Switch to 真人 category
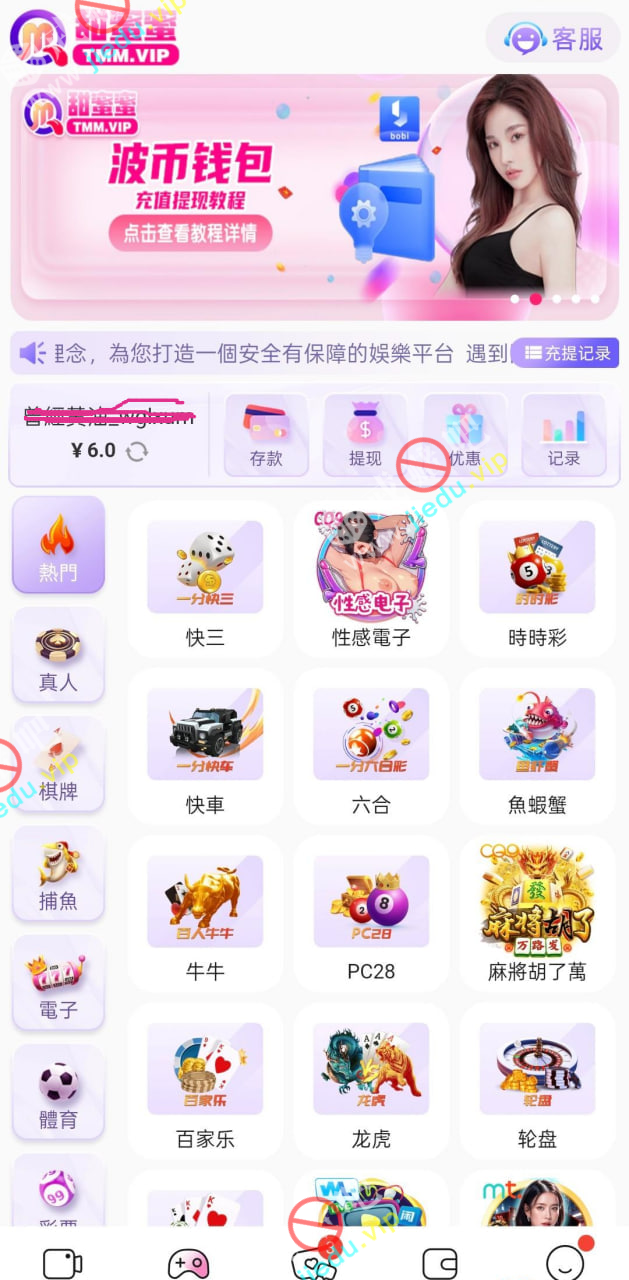The image size is (629, 1280). click(58, 655)
